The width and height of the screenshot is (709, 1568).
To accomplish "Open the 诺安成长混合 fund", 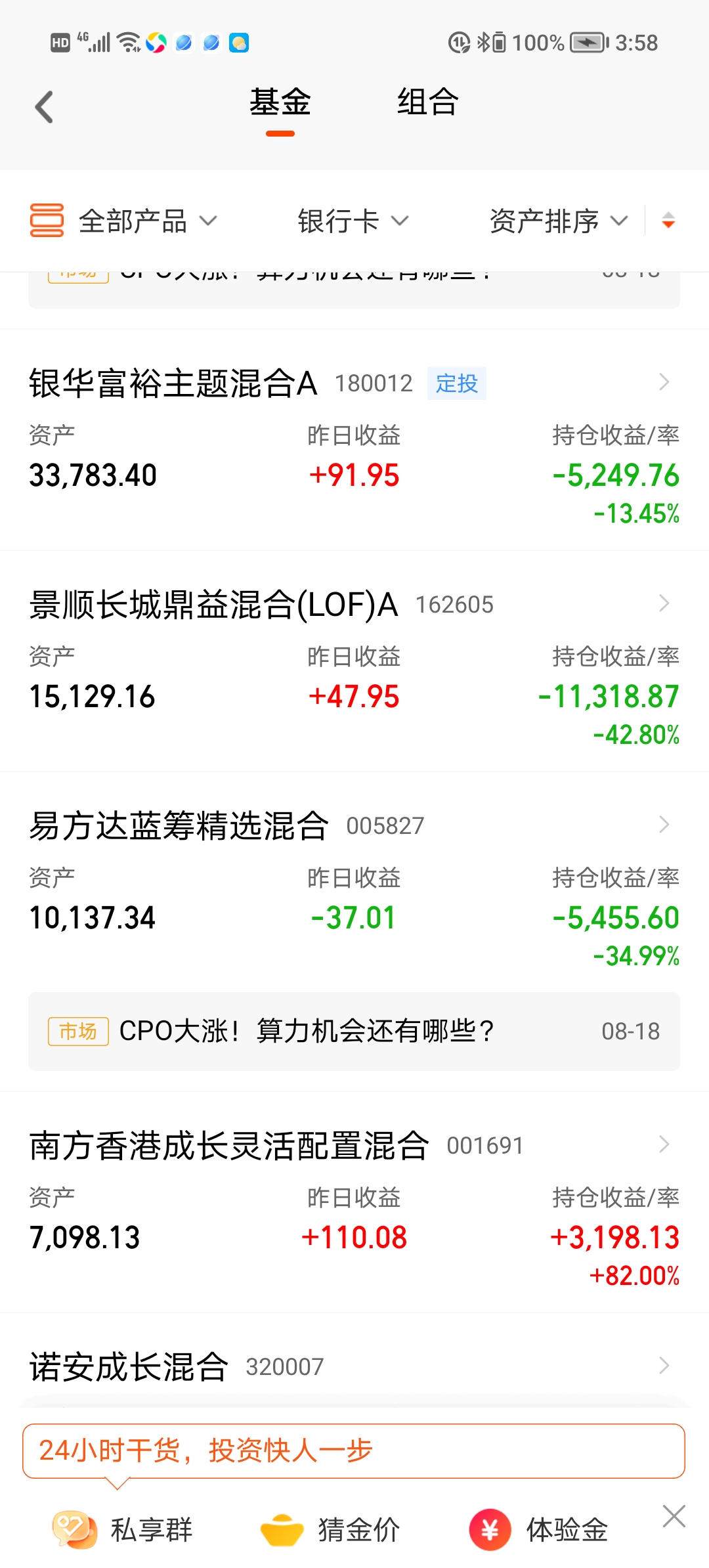I will (354, 1366).
